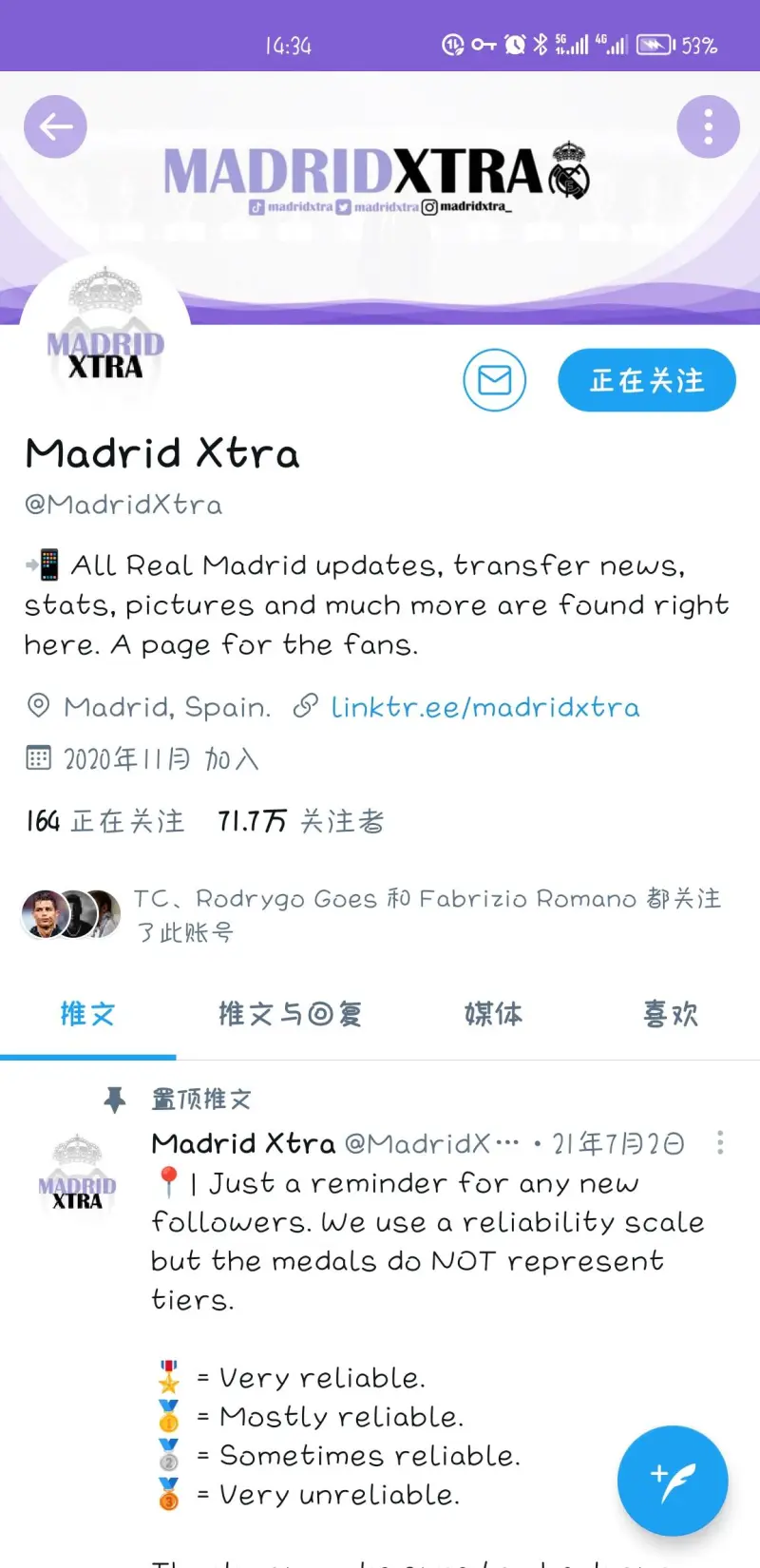Screen dimensions: 760x1568
Task: Compose a new tweet
Action: pos(672,1480)
